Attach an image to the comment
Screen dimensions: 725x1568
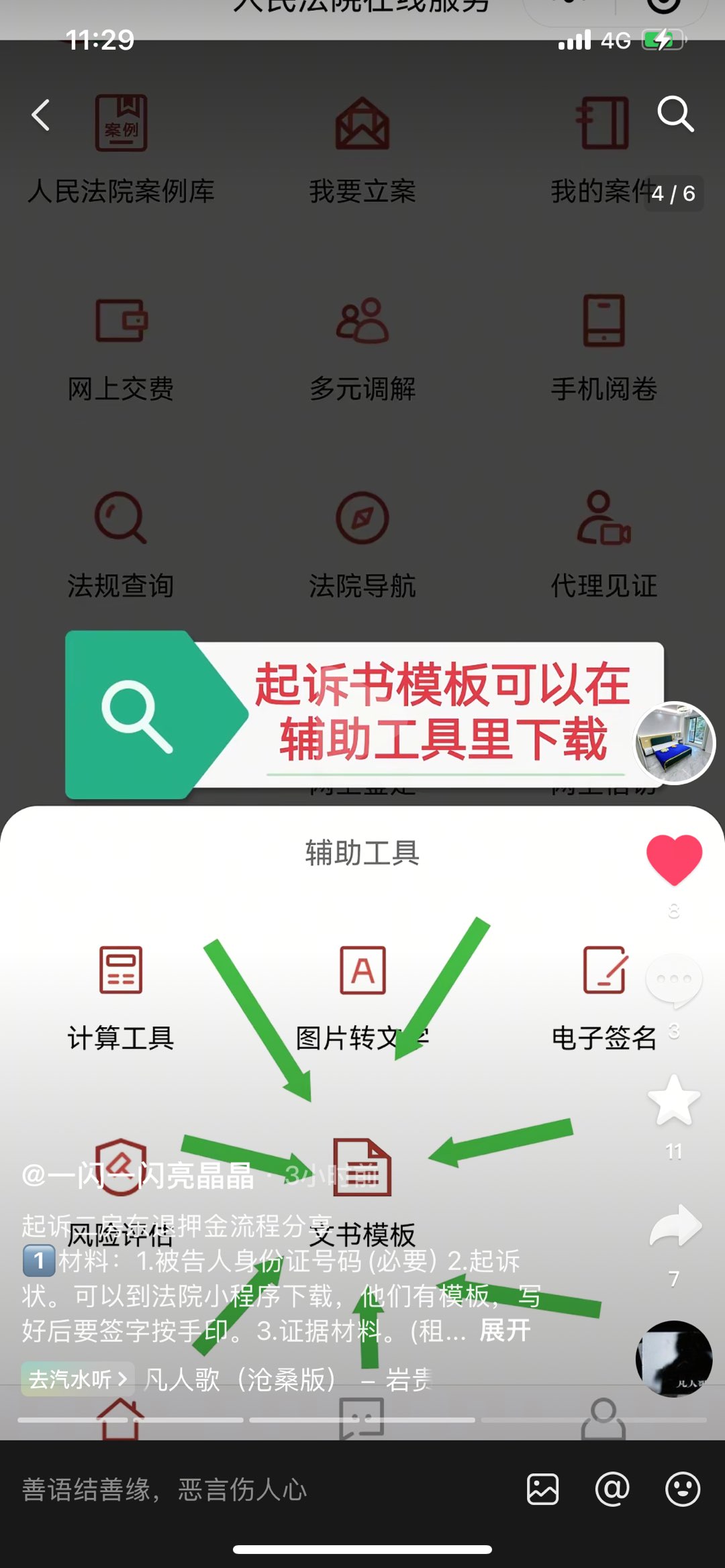[x=542, y=1489]
